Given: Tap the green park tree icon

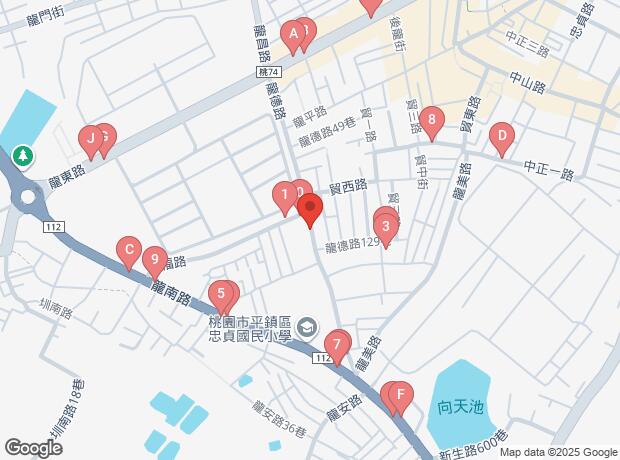Looking at the screenshot, I should point(22,156).
